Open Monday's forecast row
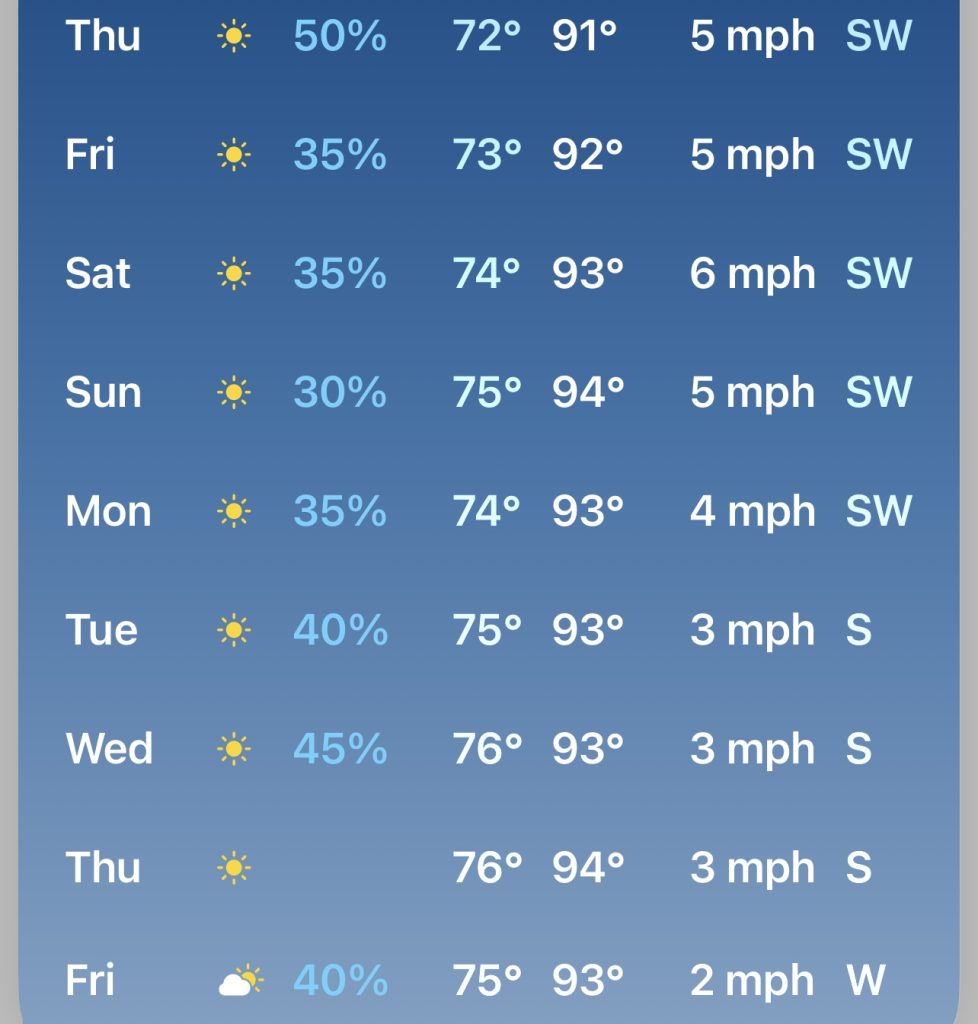 tap(488, 511)
